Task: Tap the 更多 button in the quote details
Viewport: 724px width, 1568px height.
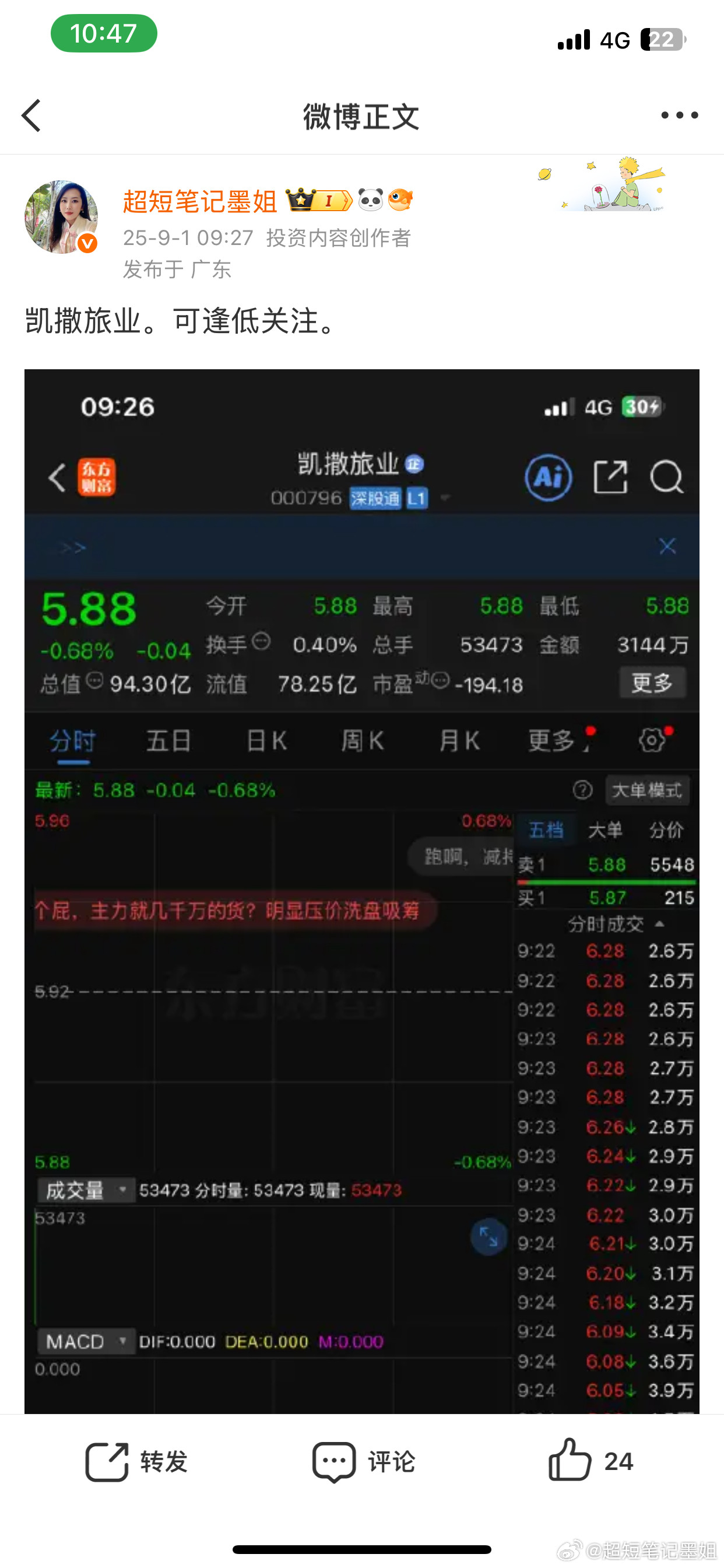Action: 652,683
